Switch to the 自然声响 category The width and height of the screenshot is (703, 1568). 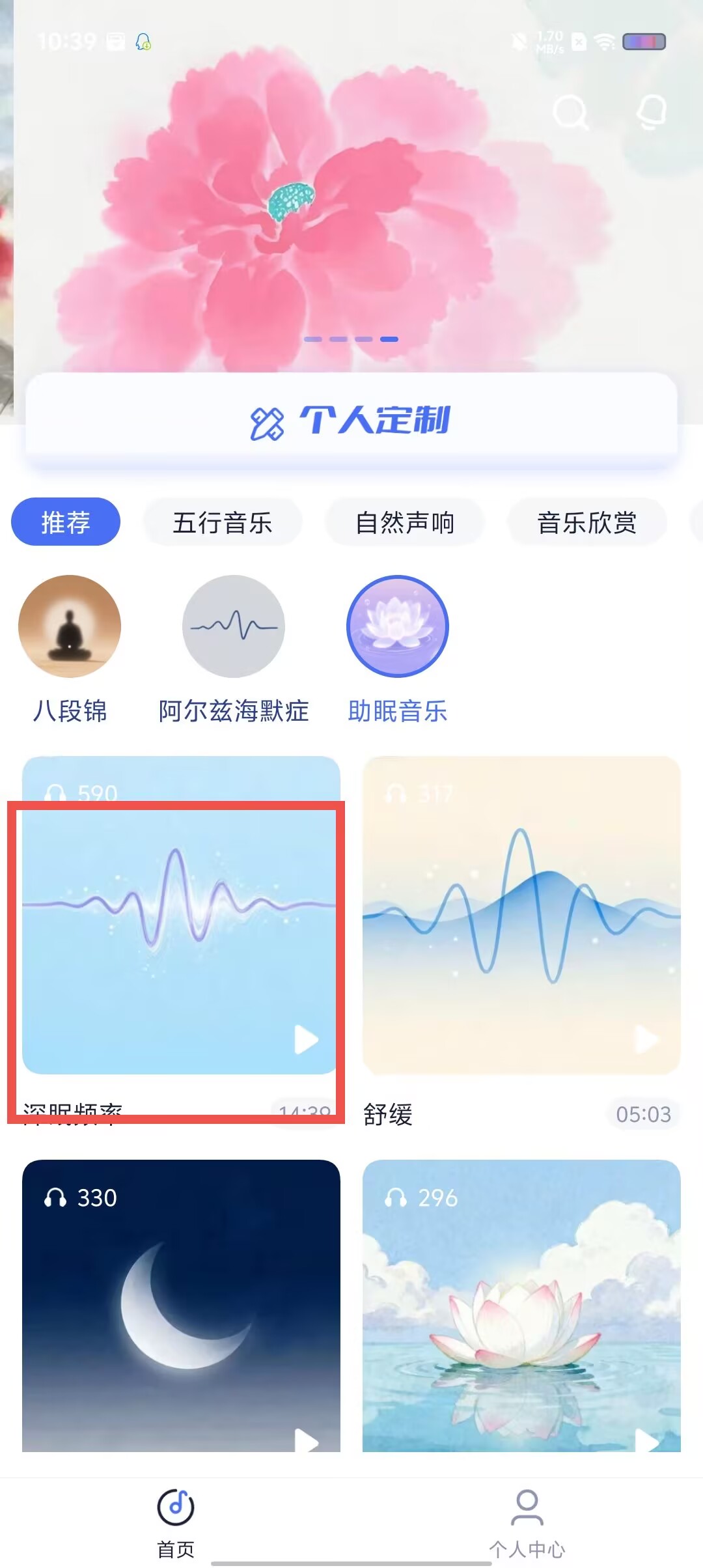point(405,522)
